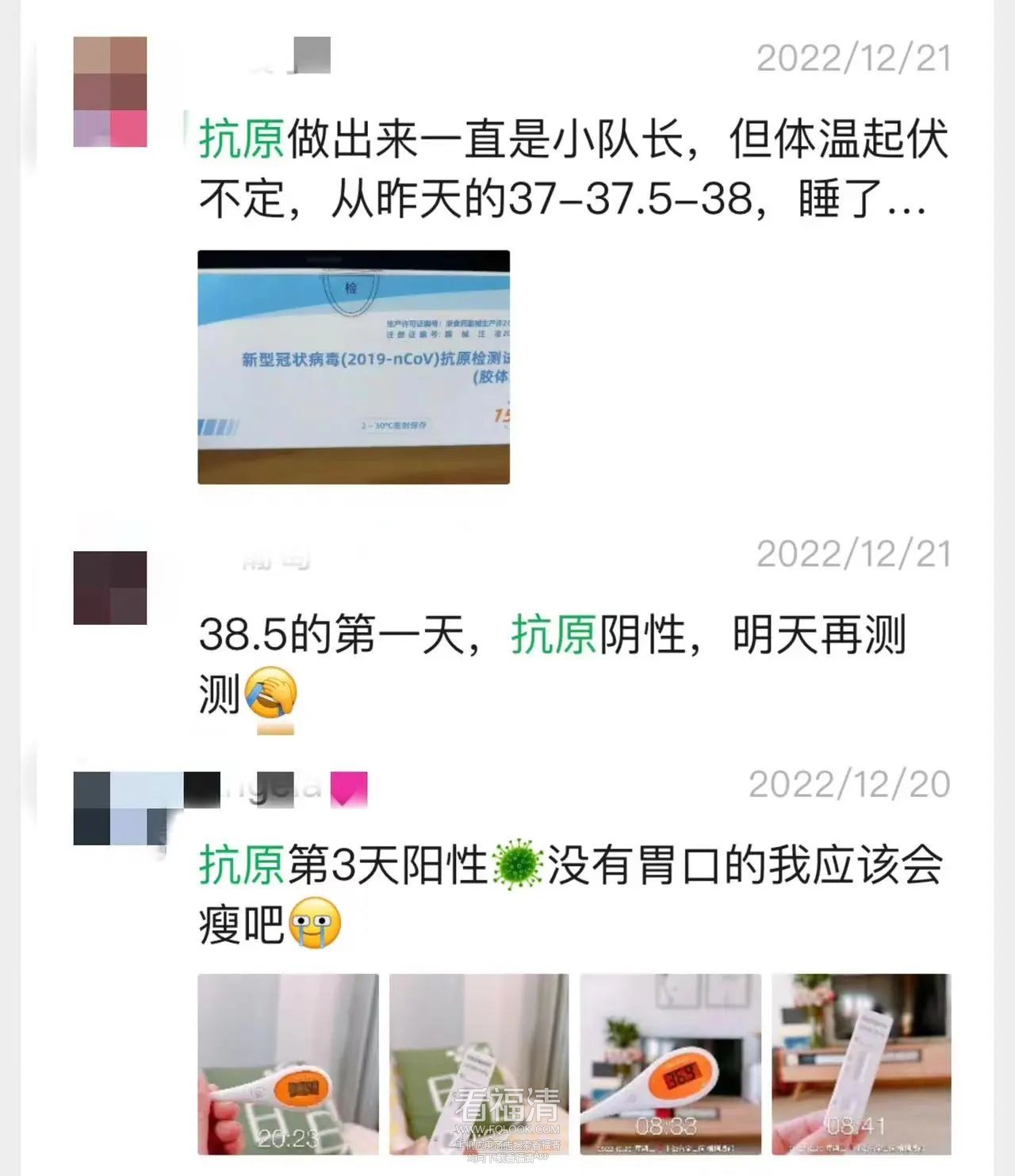View the thermometer photo stamped 20:23
This screenshot has width=1015, height=1176.
288,1063
